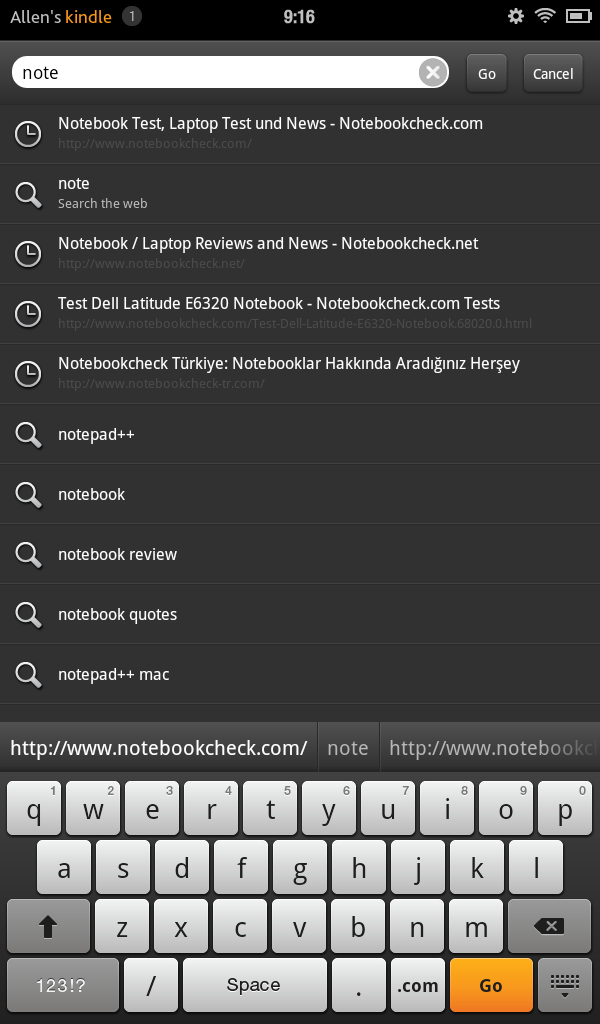Choose the 'notebook review' suggestion
Image resolution: width=600 pixels, height=1024 pixels.
(x=300, y=554)
